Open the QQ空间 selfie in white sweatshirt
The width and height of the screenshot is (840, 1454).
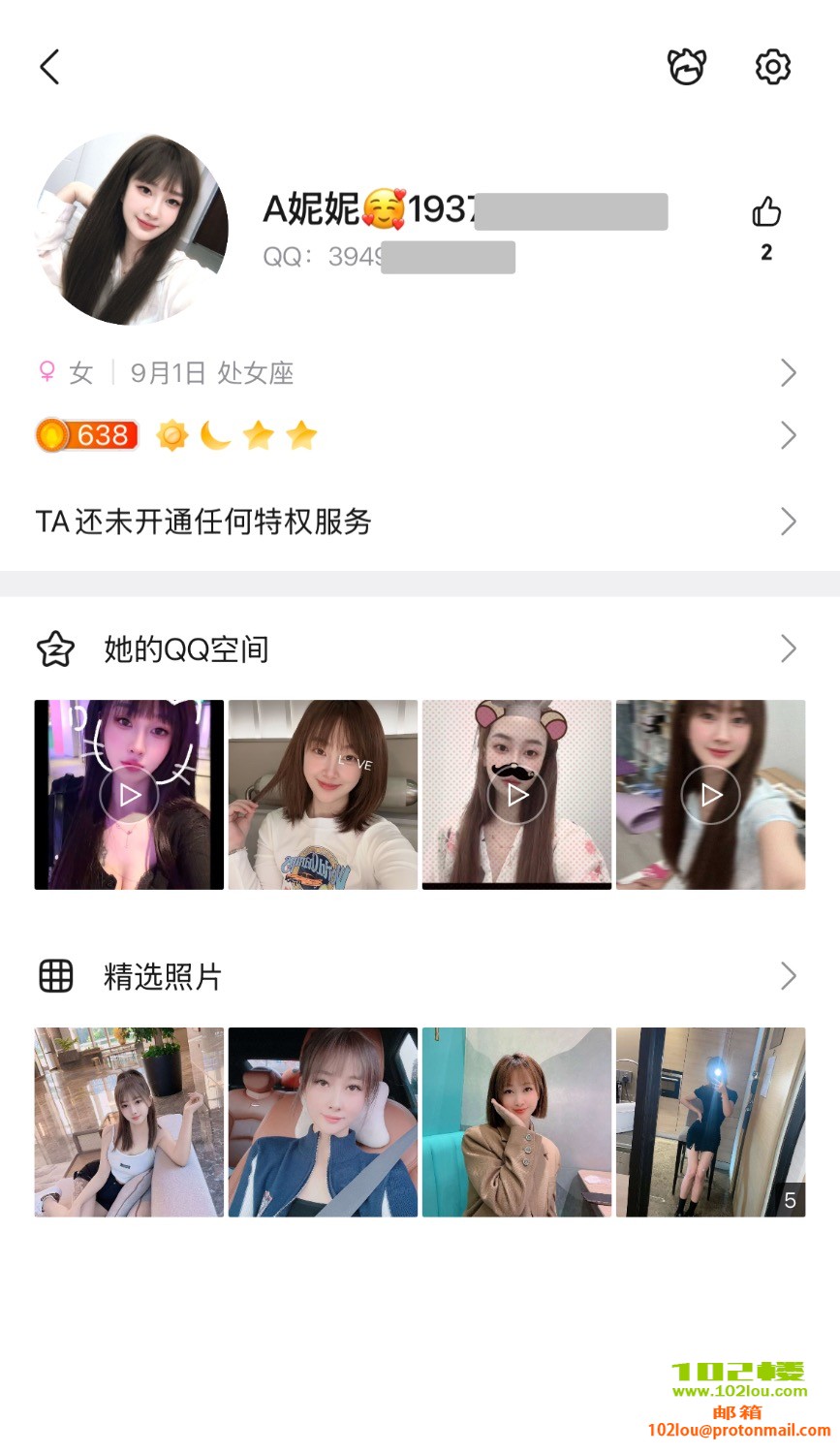(323, 795)
